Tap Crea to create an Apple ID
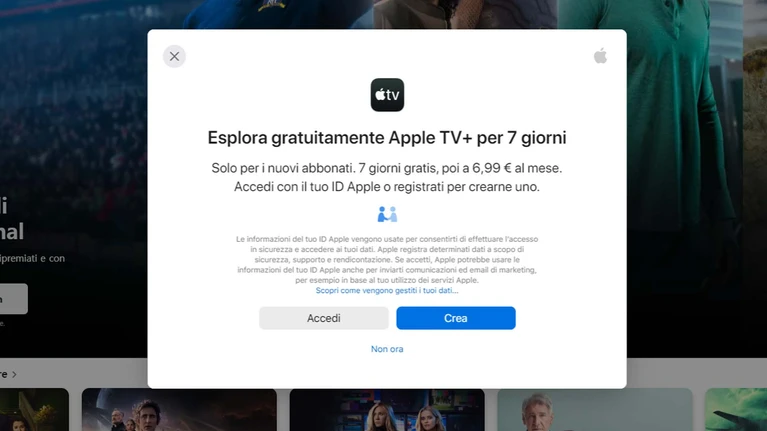Viewport: 767px width, 431px height. pos(456,318)
